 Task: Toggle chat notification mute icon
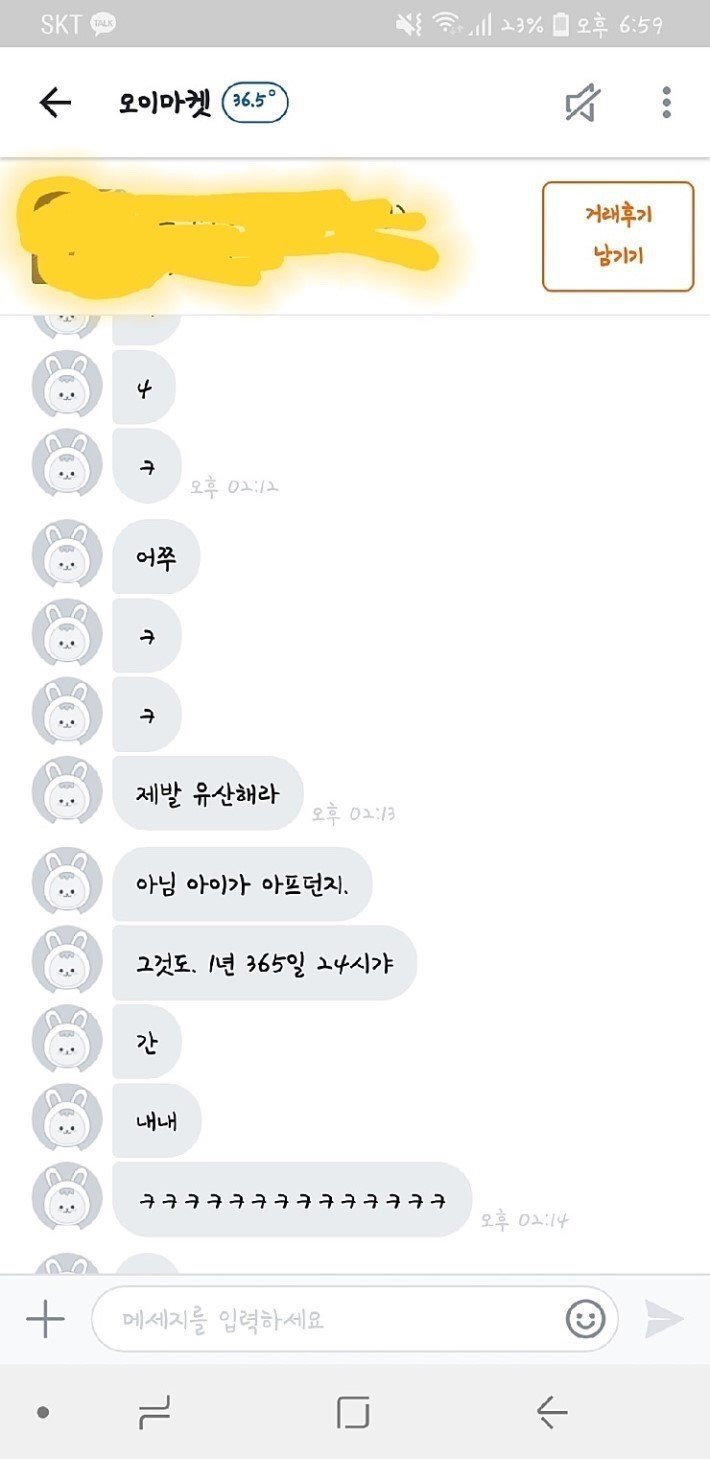[x=584, y=103]
